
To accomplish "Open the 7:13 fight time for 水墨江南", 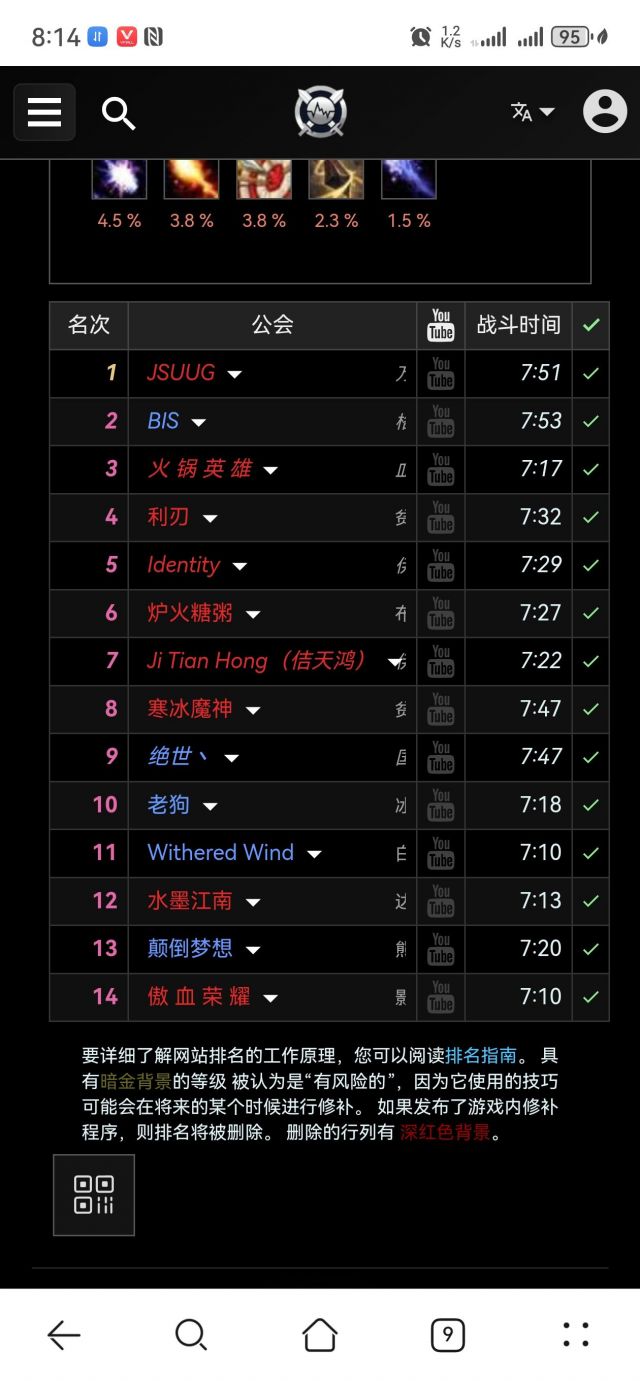I will click(541, 900).
